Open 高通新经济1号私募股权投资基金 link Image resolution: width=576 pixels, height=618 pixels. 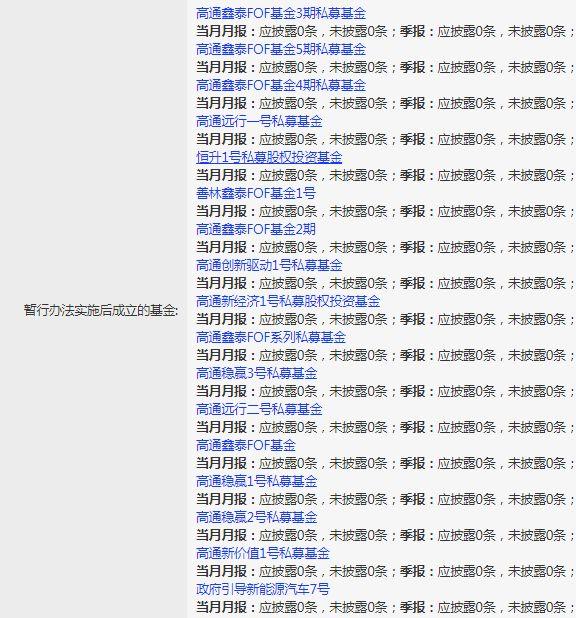tap(288, 301)
